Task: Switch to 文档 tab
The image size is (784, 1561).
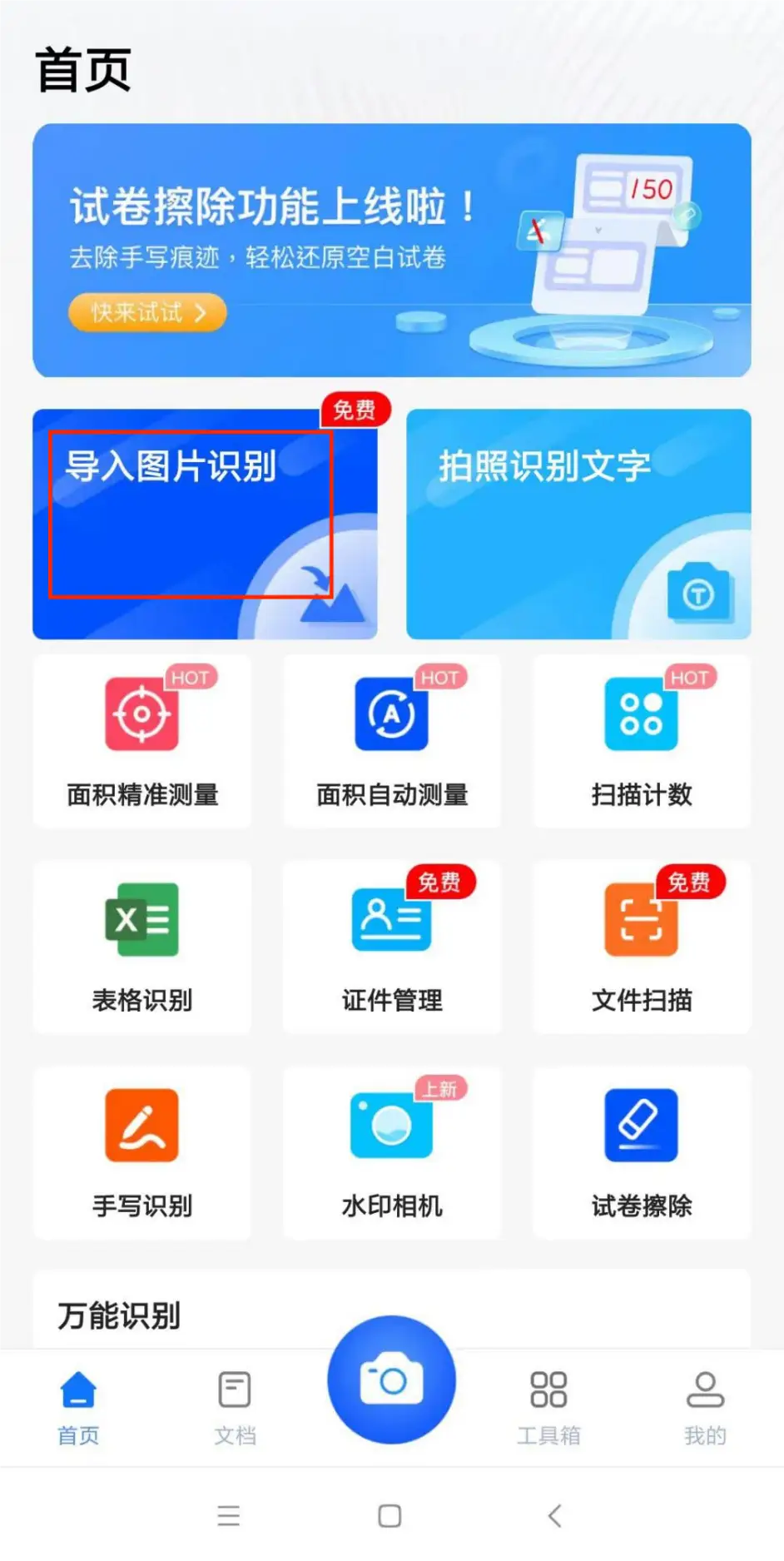Action: 235,1405
